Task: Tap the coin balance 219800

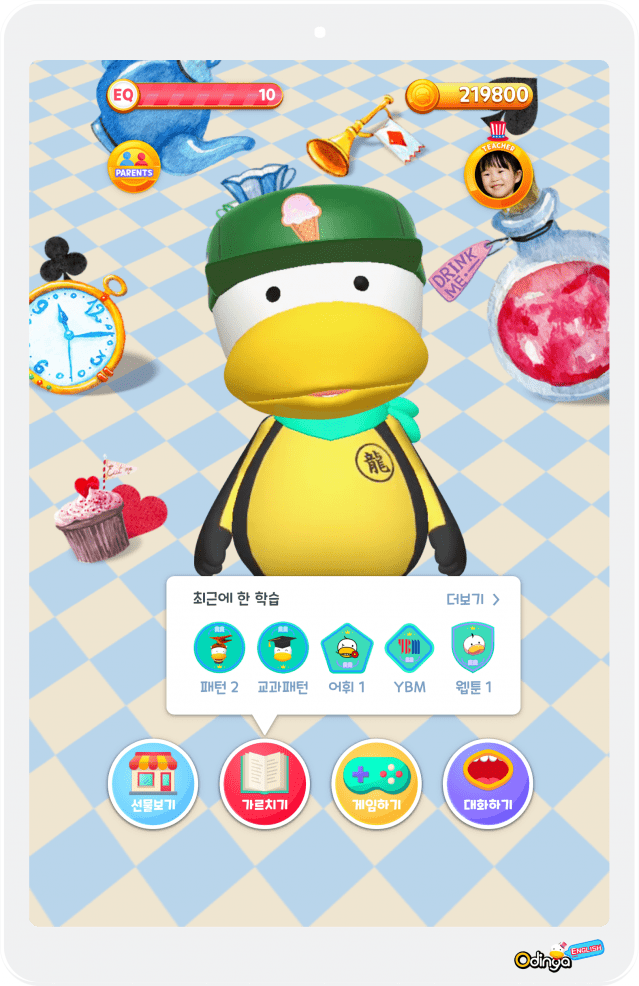Action: pos(470,96)
